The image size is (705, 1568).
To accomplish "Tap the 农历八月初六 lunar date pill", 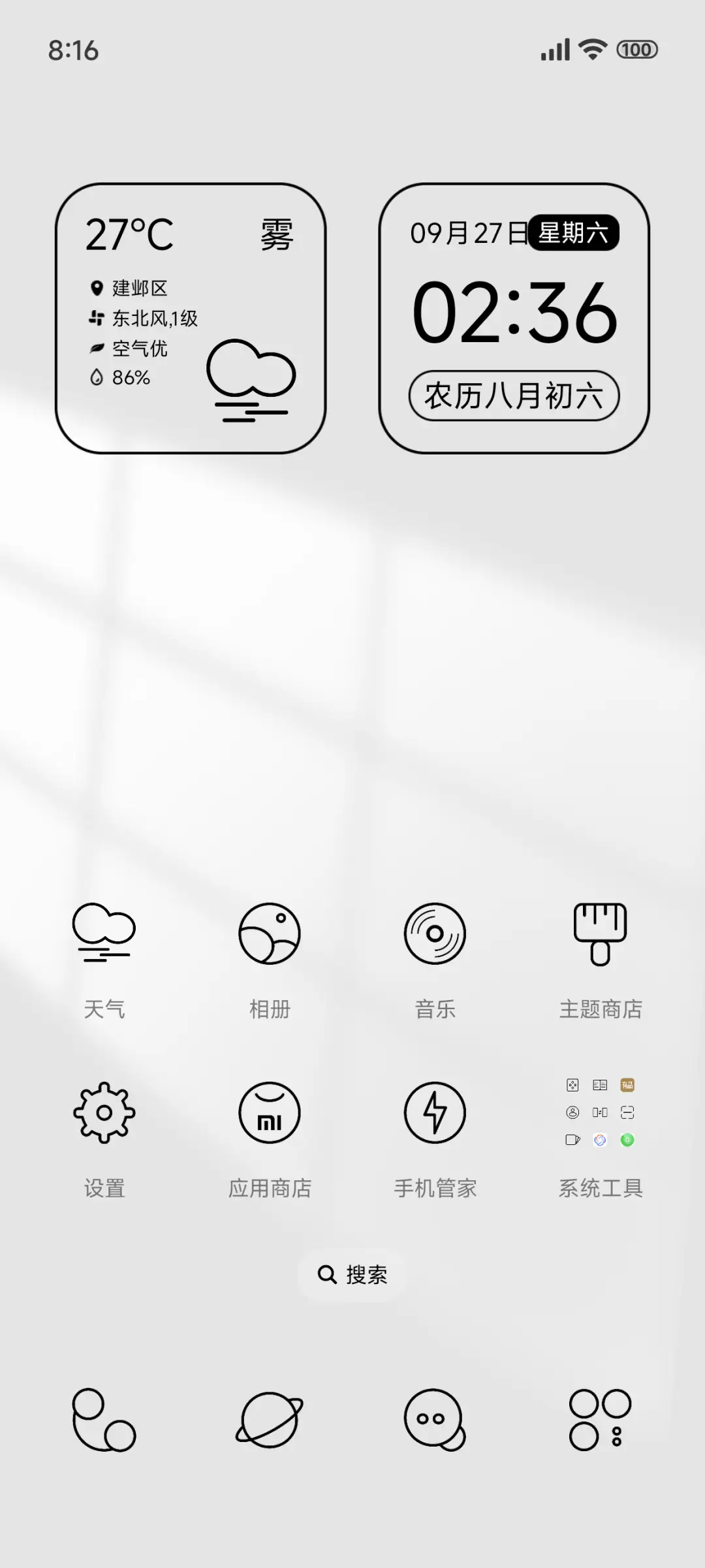I will click(515, 396).
